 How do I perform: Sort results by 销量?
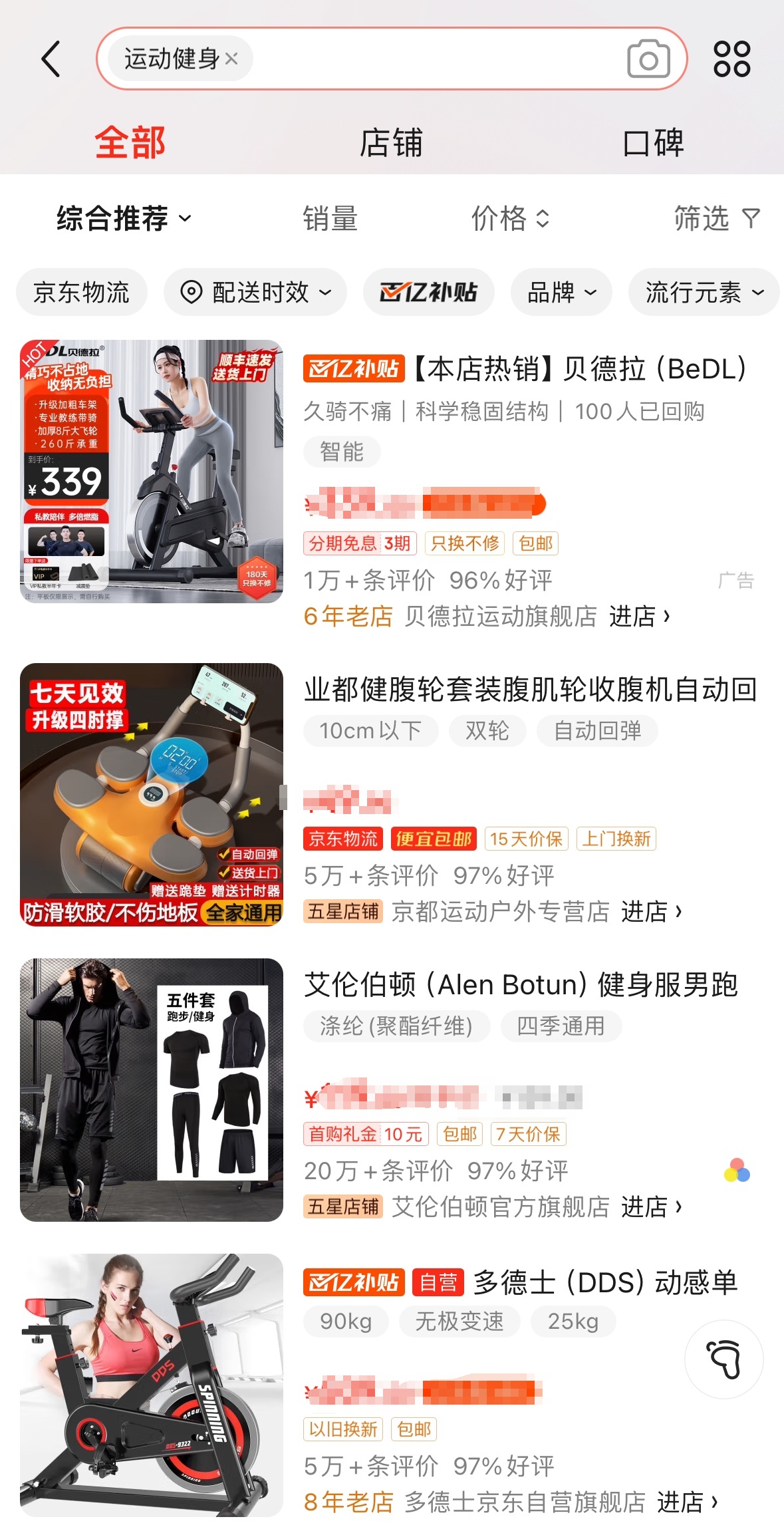(330, 219)
